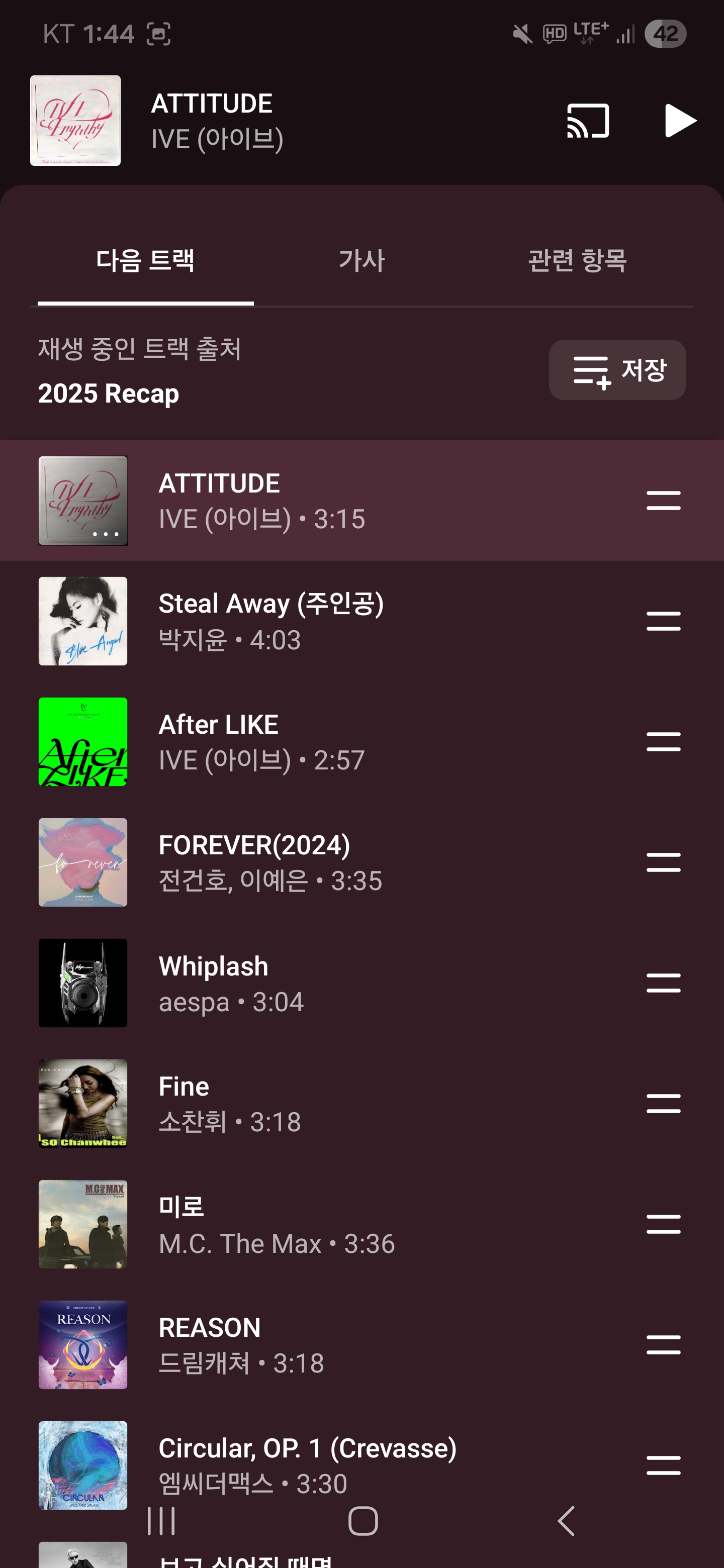The height and width of the screenshot is (1568, 724).
Task: Go back using the system back button
Action: pos(566,1521)
